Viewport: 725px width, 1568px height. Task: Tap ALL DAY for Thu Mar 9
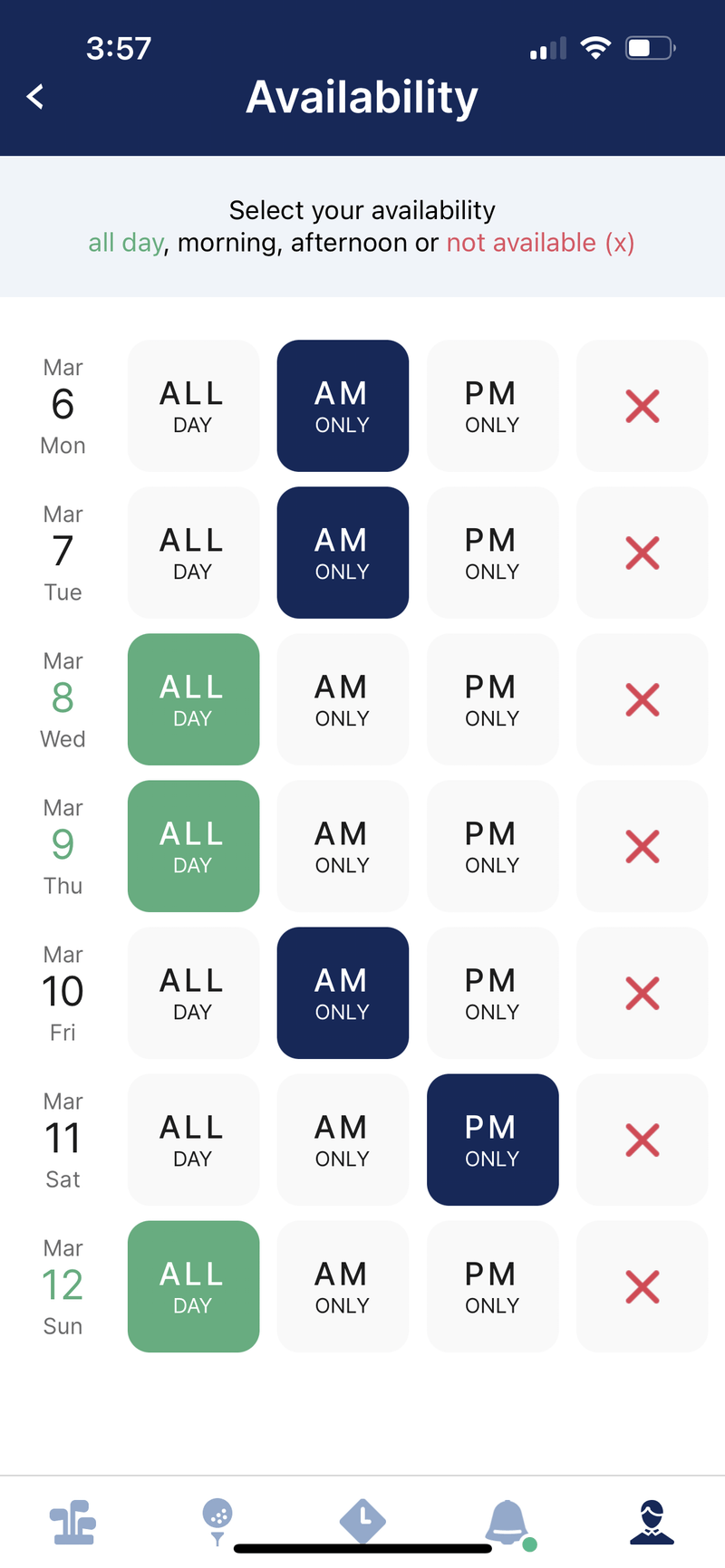[x=193, y=846]
